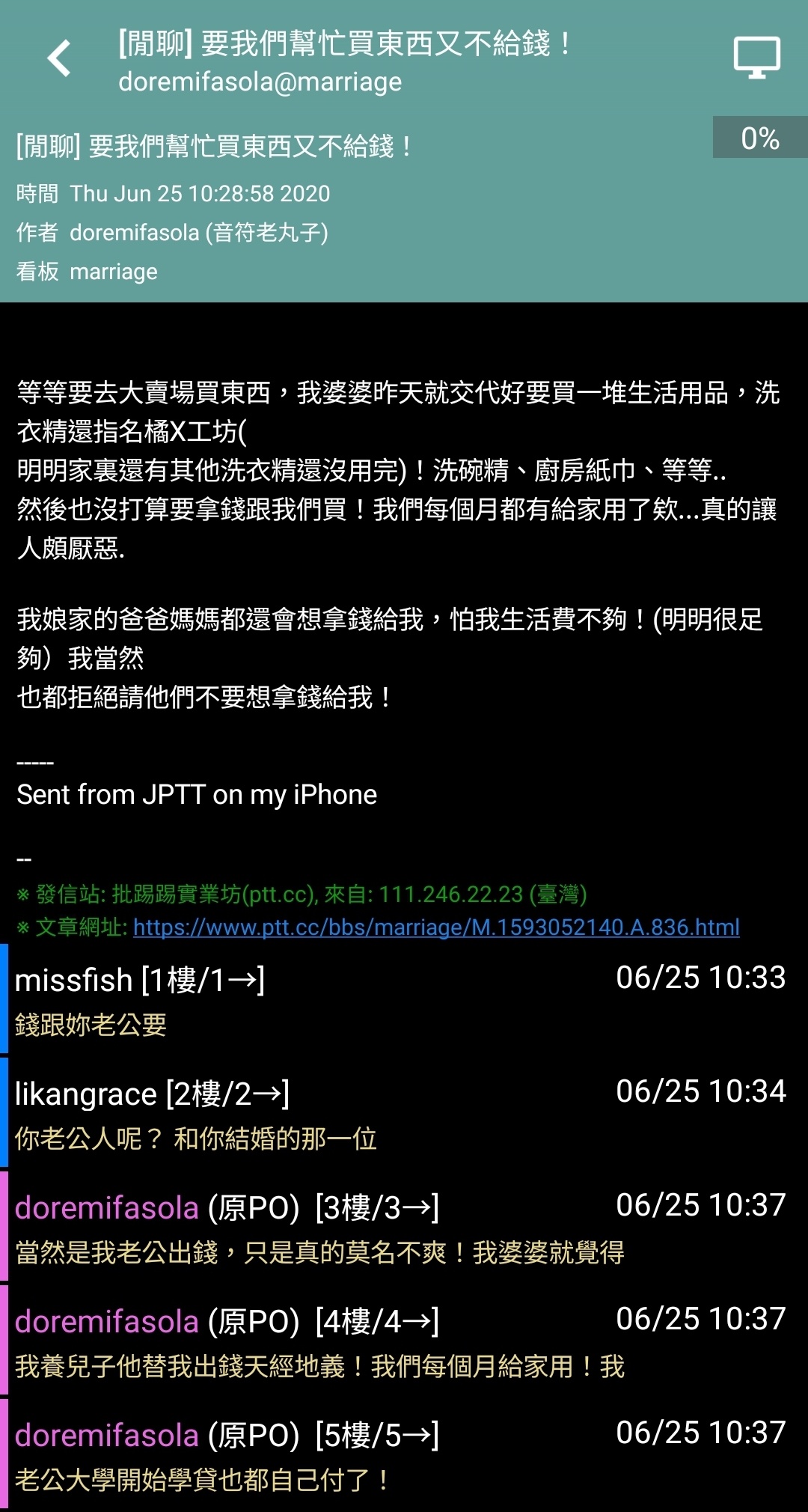Screen dimensions: 808x1512
Task: Open likangrace's 2樓 comment
Action: click(404, 1113)
